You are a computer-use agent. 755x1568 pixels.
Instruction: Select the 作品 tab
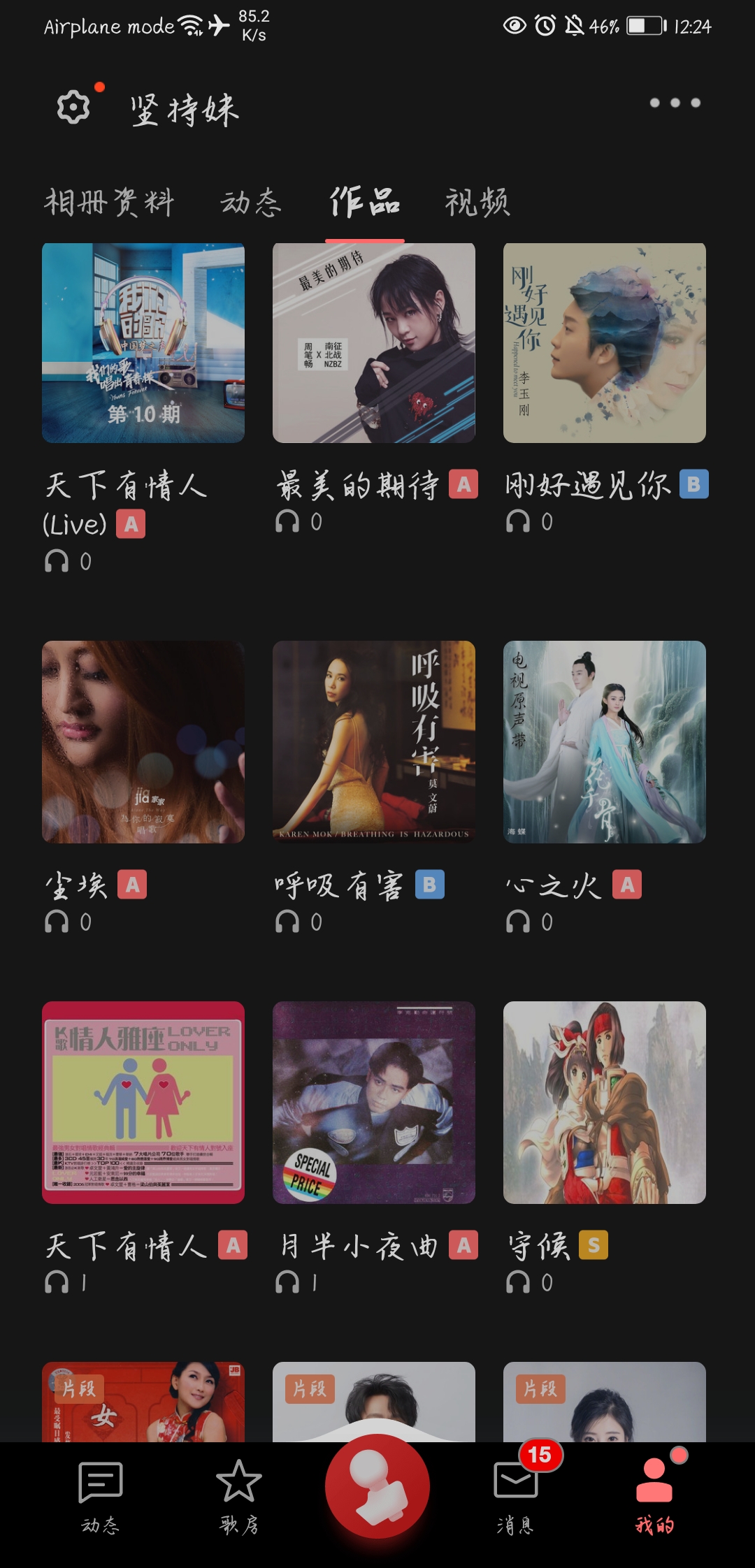click(364, 203)
